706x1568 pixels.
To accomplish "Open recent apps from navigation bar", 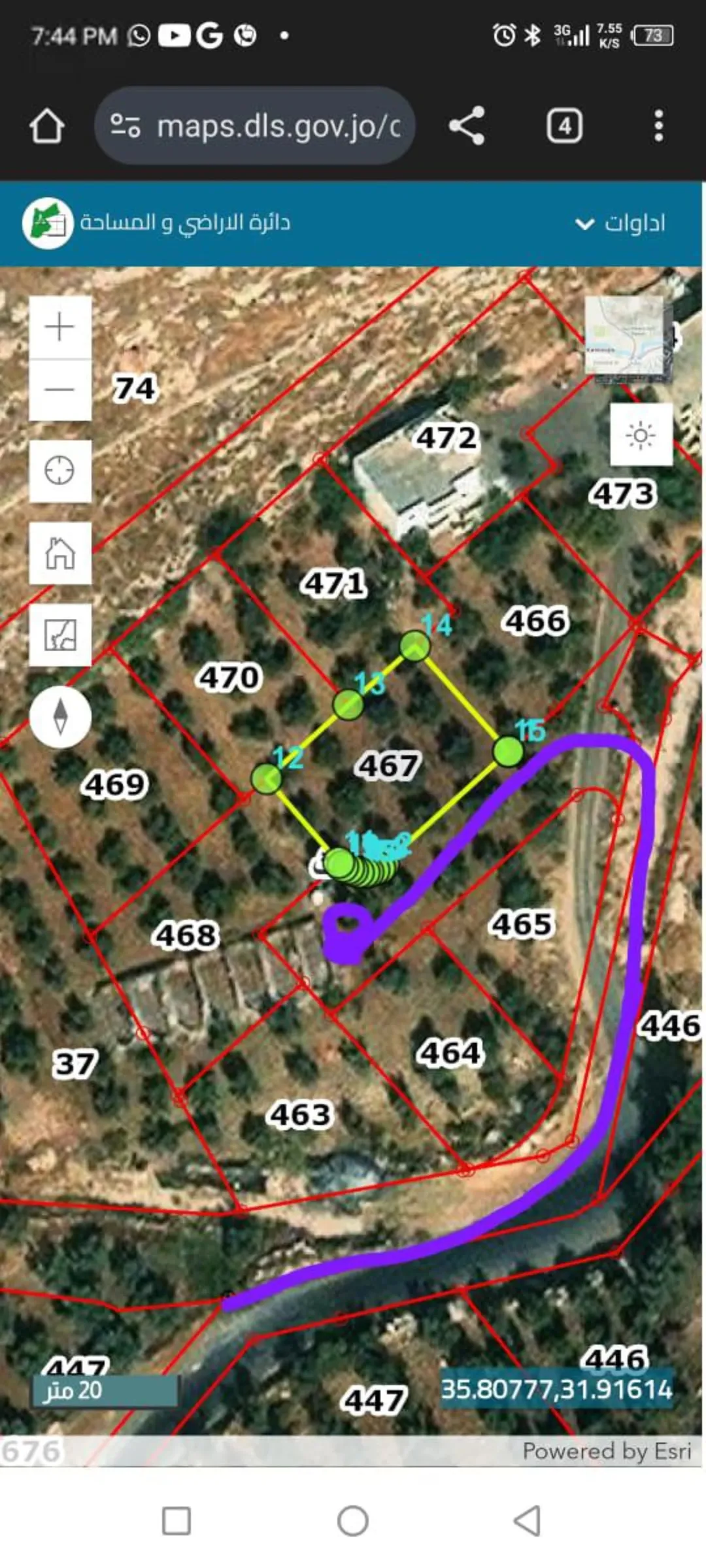I will (x=176, y=1520).
